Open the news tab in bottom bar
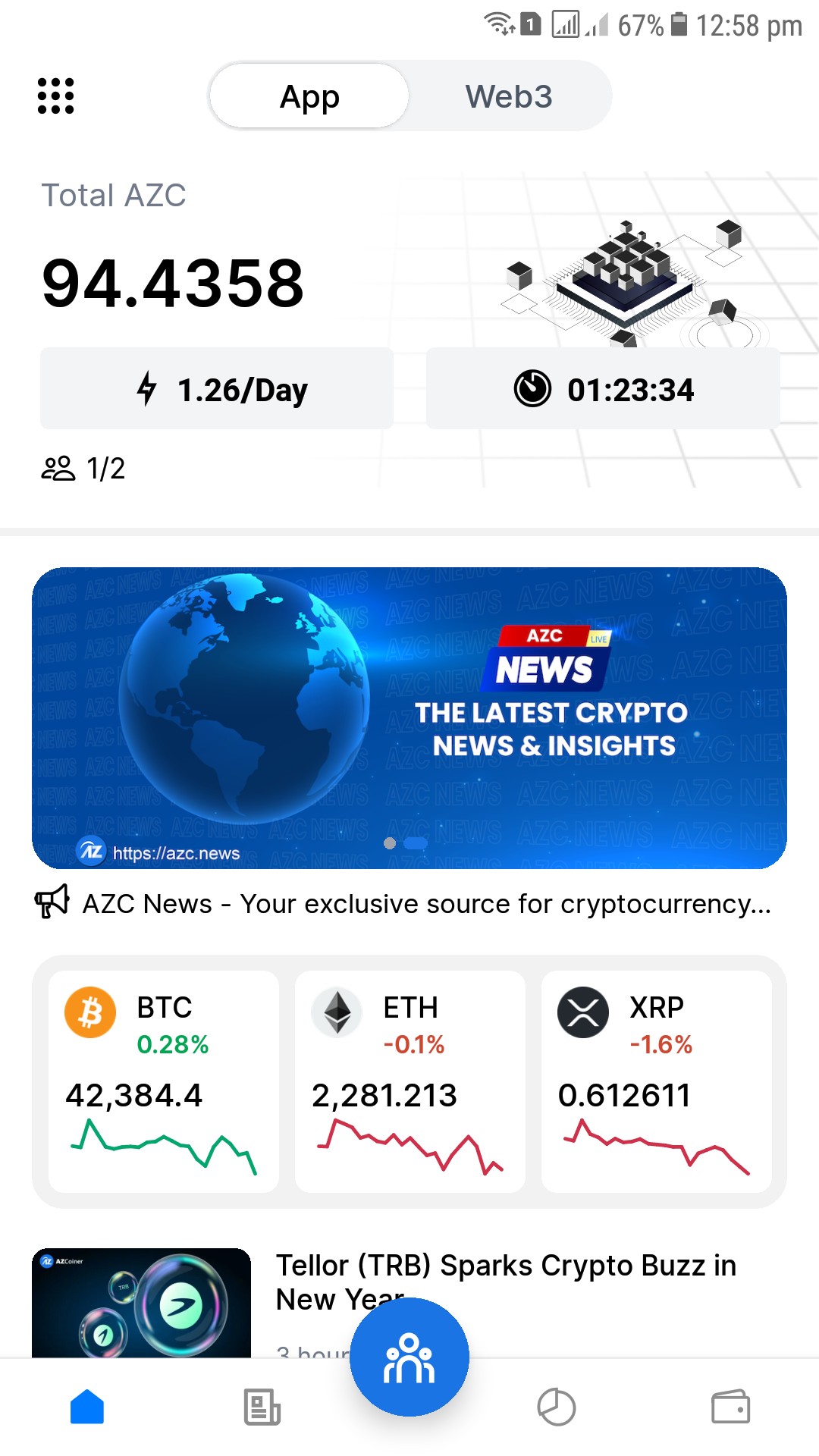This screenshot has width=819, height=1456. click(262, 1407)
